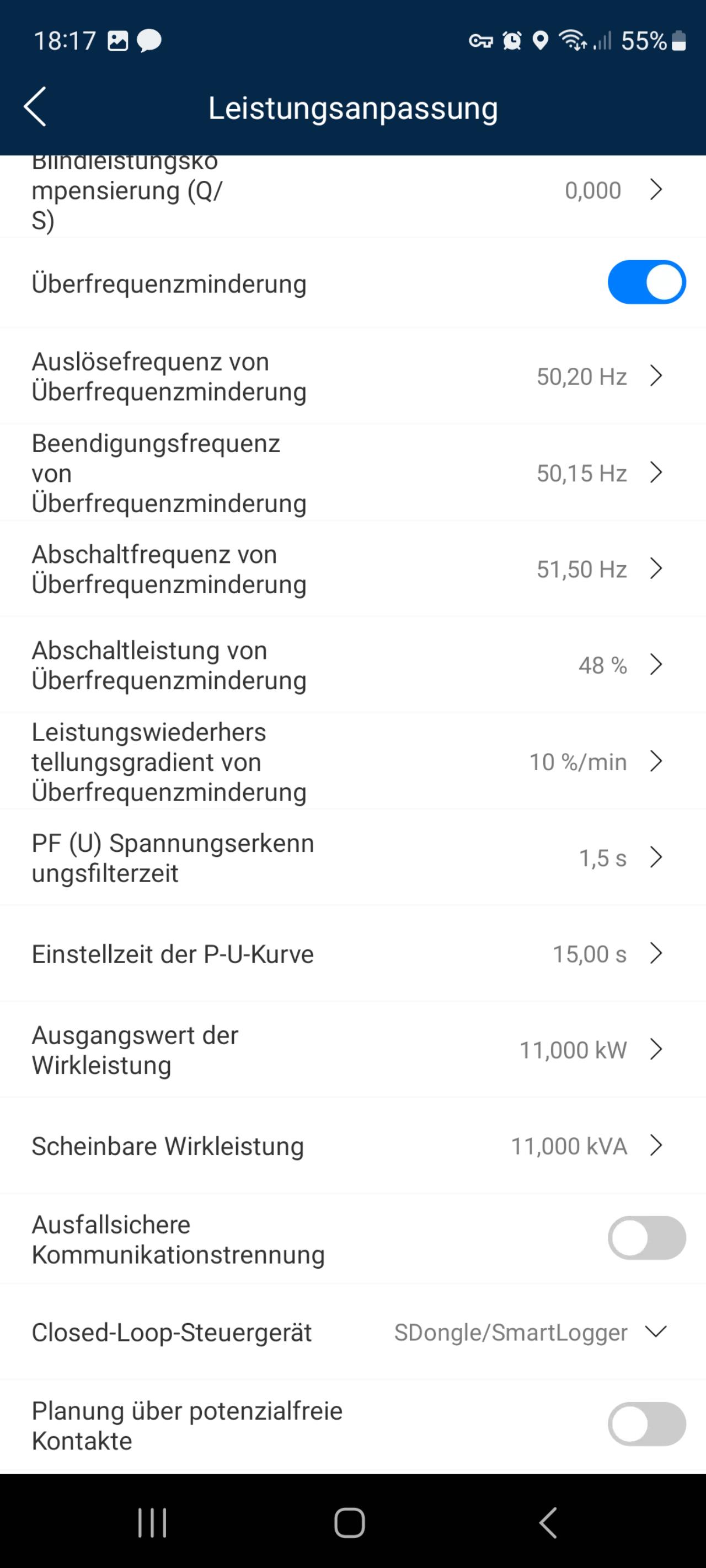Open PF (U) Spannungserkennungsfilterzeit setting
The width and height of the screenshot is (706, 1568).
tap(352, 858)
